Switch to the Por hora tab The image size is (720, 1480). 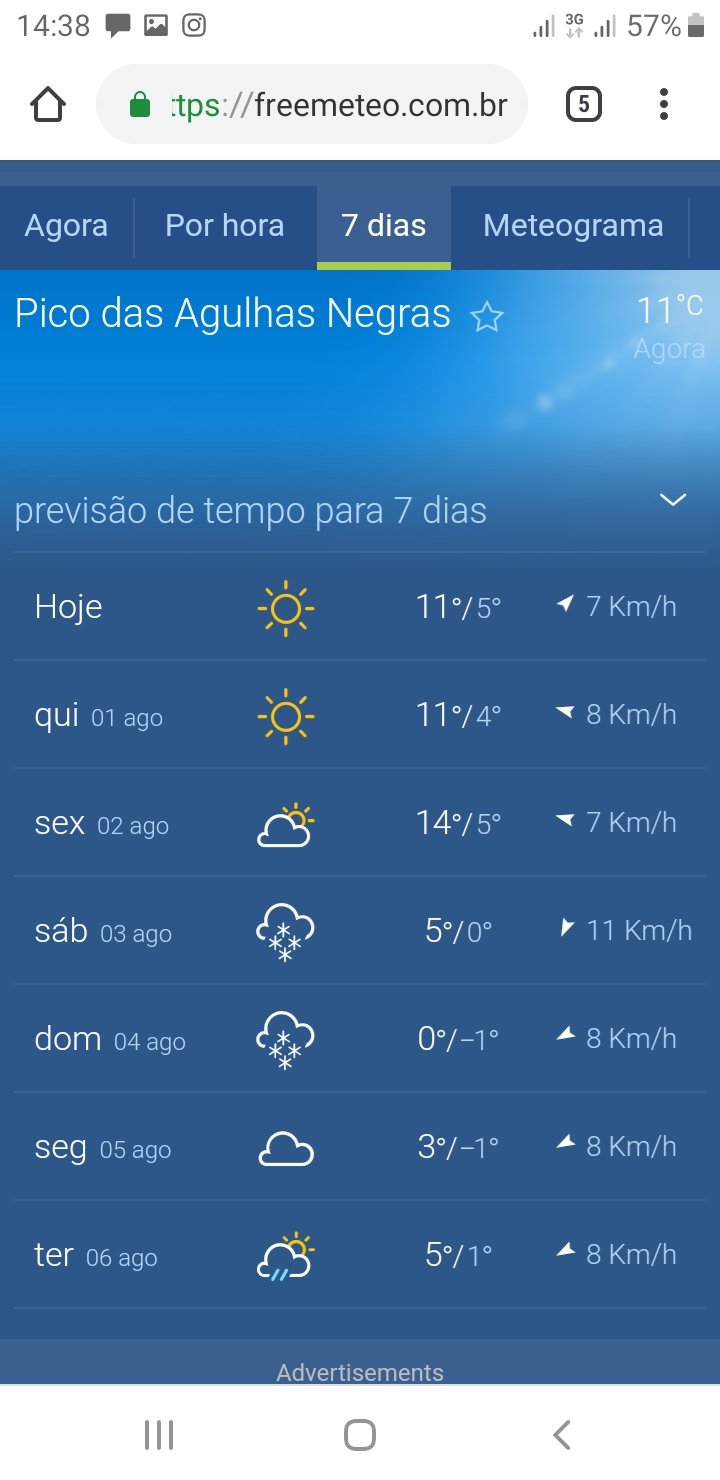[x=225, y=226]
